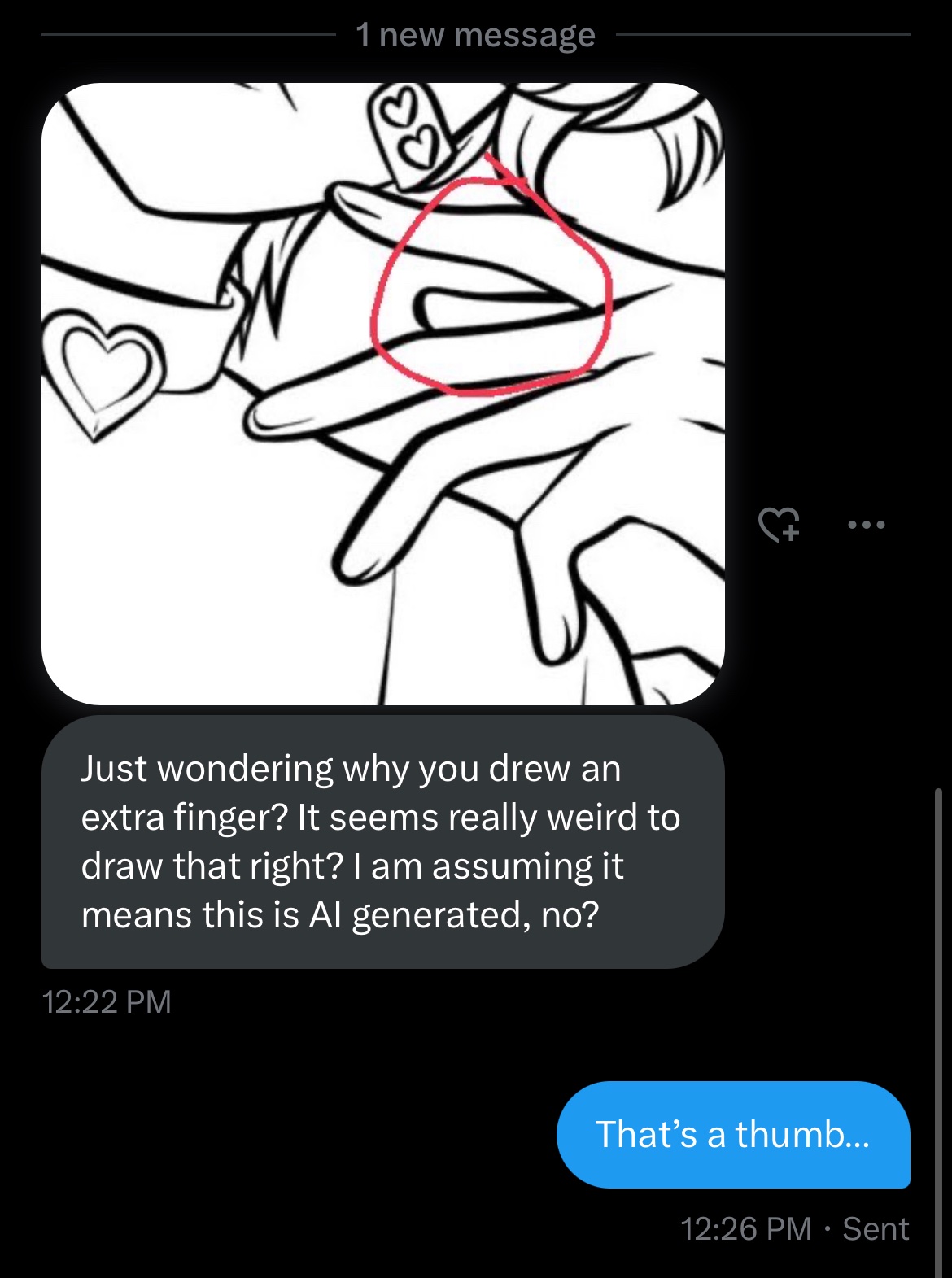Screen dimensions: 952x1278
Task: Open the drawing attachment in full view
Action: pos(382,394)
